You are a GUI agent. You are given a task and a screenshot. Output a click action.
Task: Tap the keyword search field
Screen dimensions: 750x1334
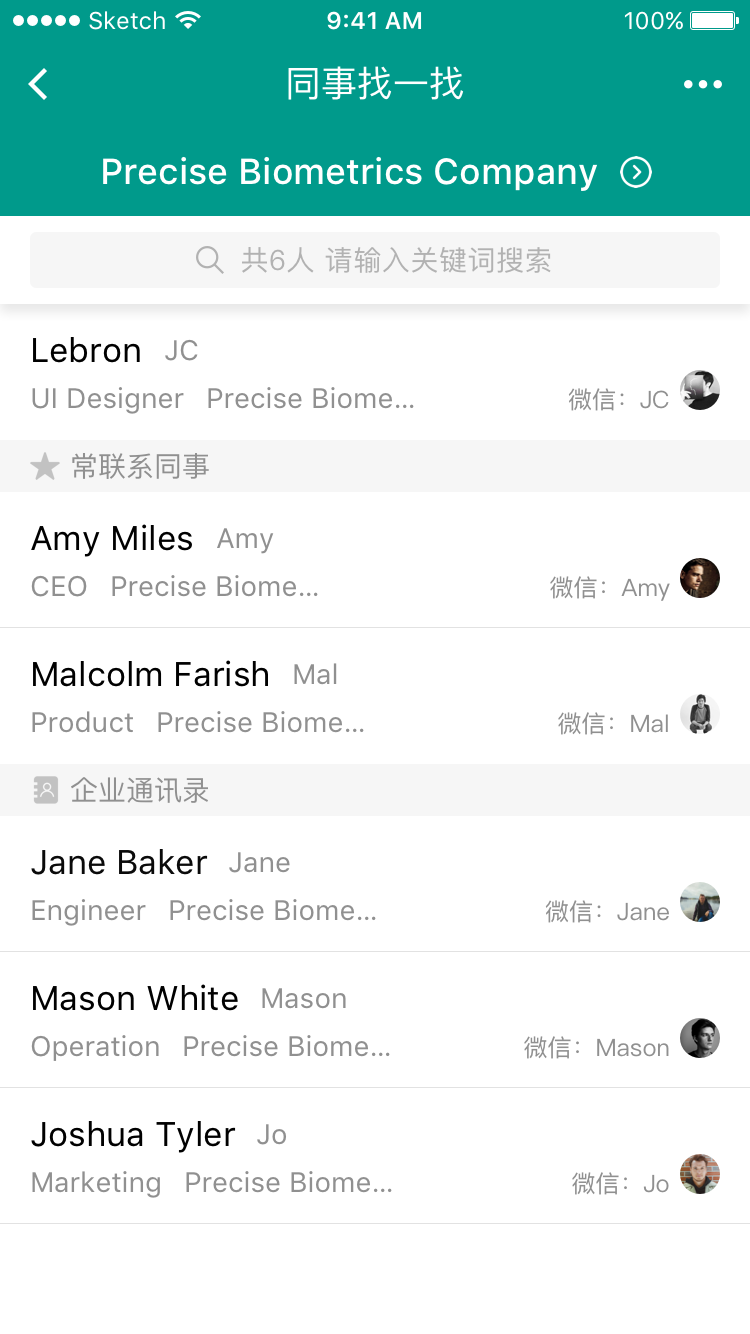(x=375, y=260)
